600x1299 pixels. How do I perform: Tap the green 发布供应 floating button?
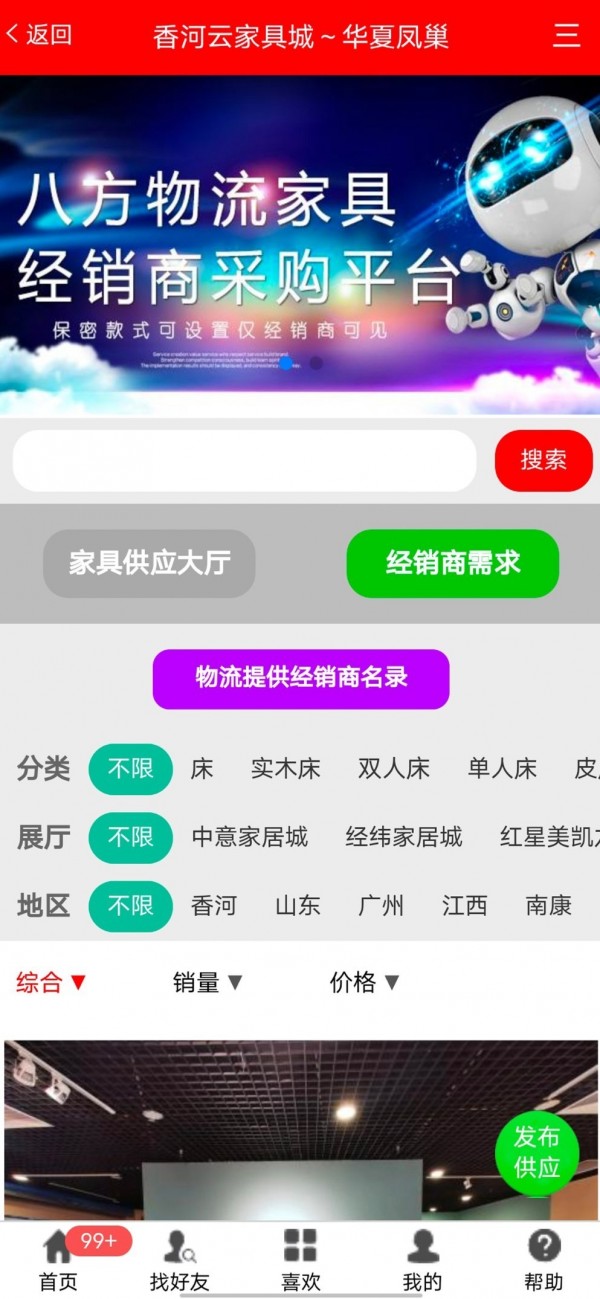click(x=537, y=1153)
